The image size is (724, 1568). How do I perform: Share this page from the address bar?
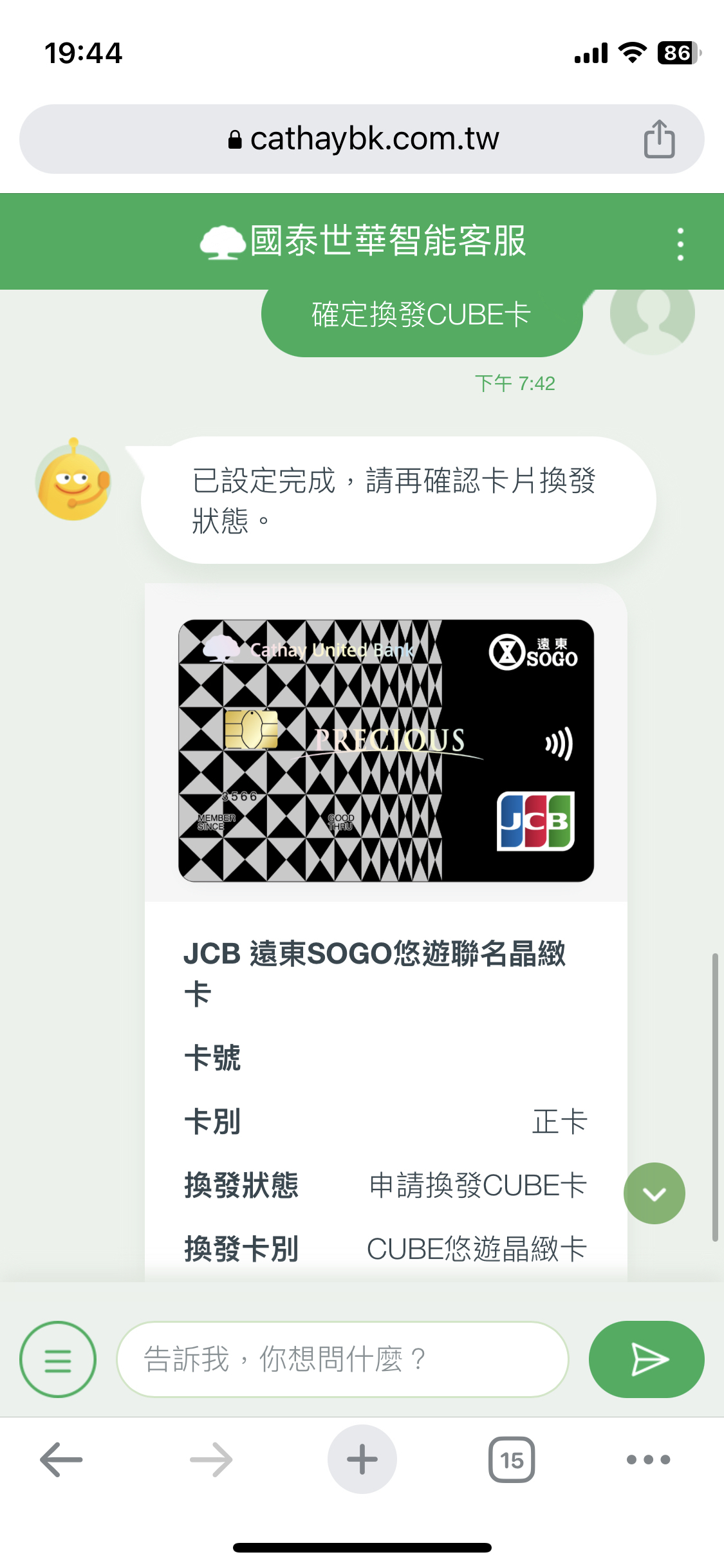(659, 139)
